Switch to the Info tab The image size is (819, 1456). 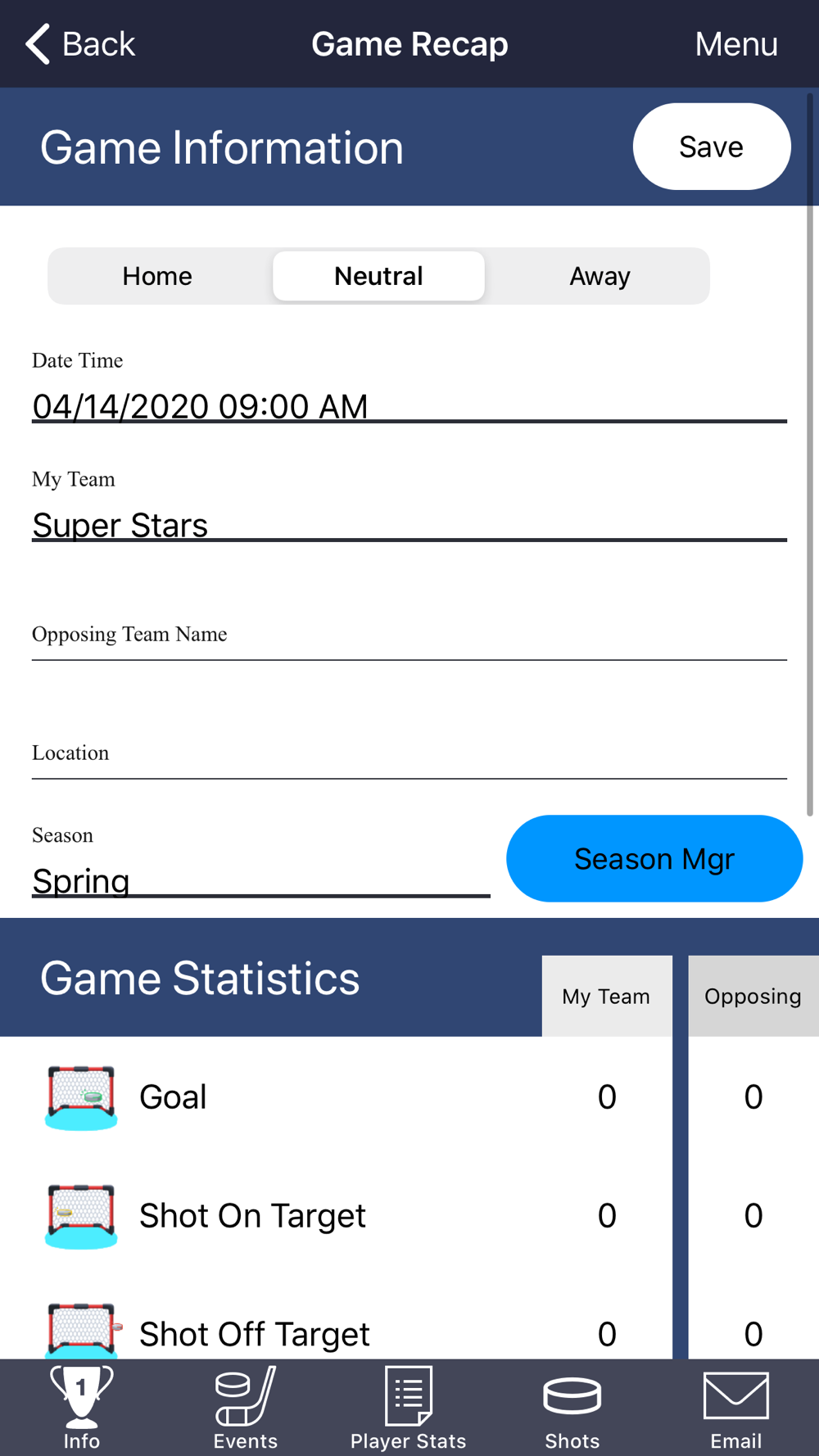pyautogui.click(x=82, y=1408)
